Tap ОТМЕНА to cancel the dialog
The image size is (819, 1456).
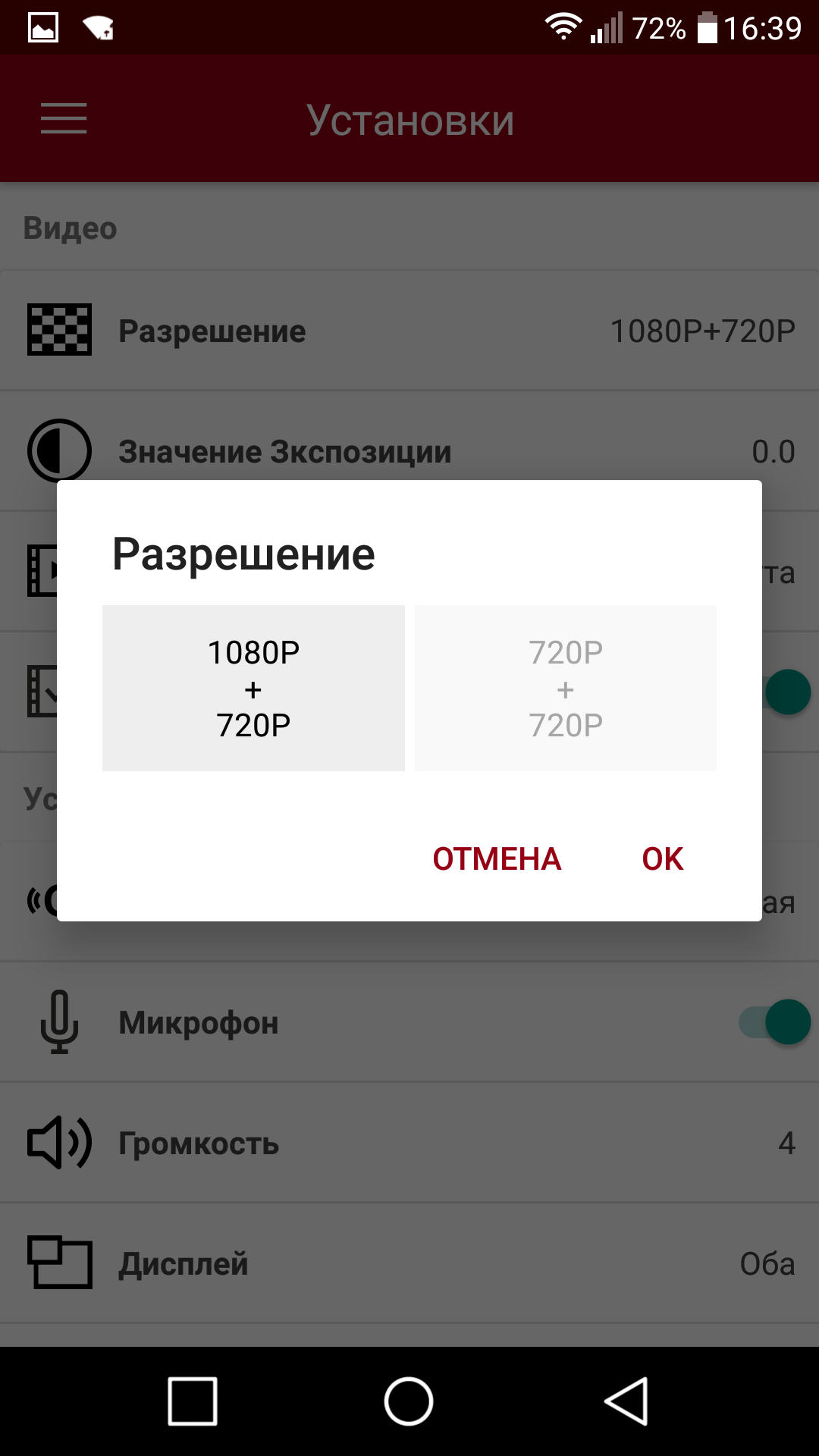coord(497,859)
